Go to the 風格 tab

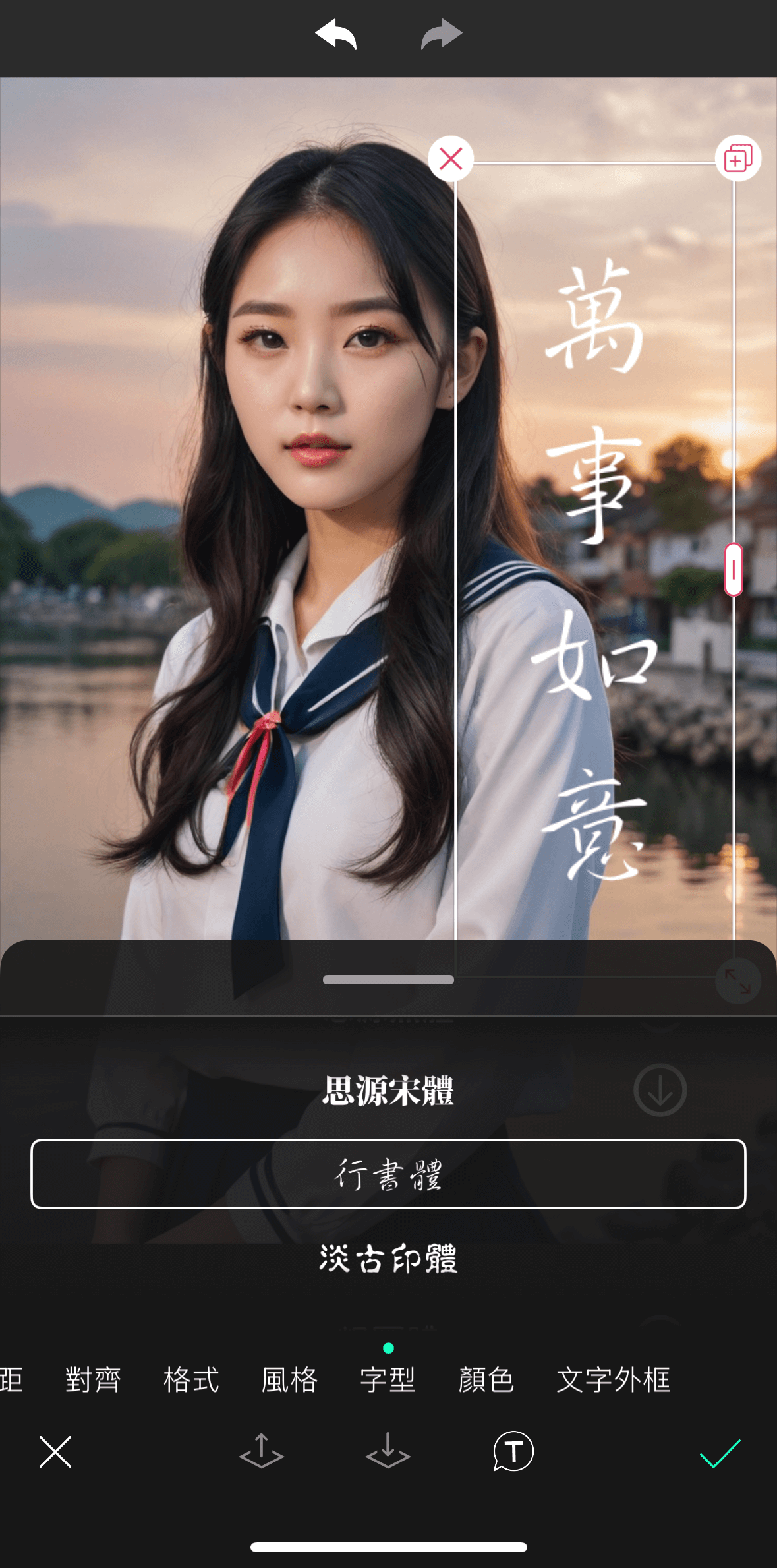tap(289, 1379)
